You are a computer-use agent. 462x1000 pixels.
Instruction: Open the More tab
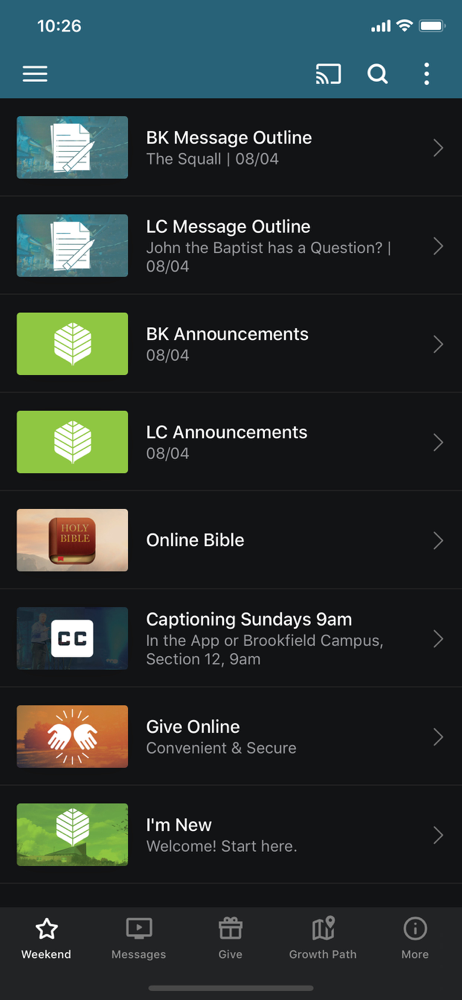coord(415,938)
